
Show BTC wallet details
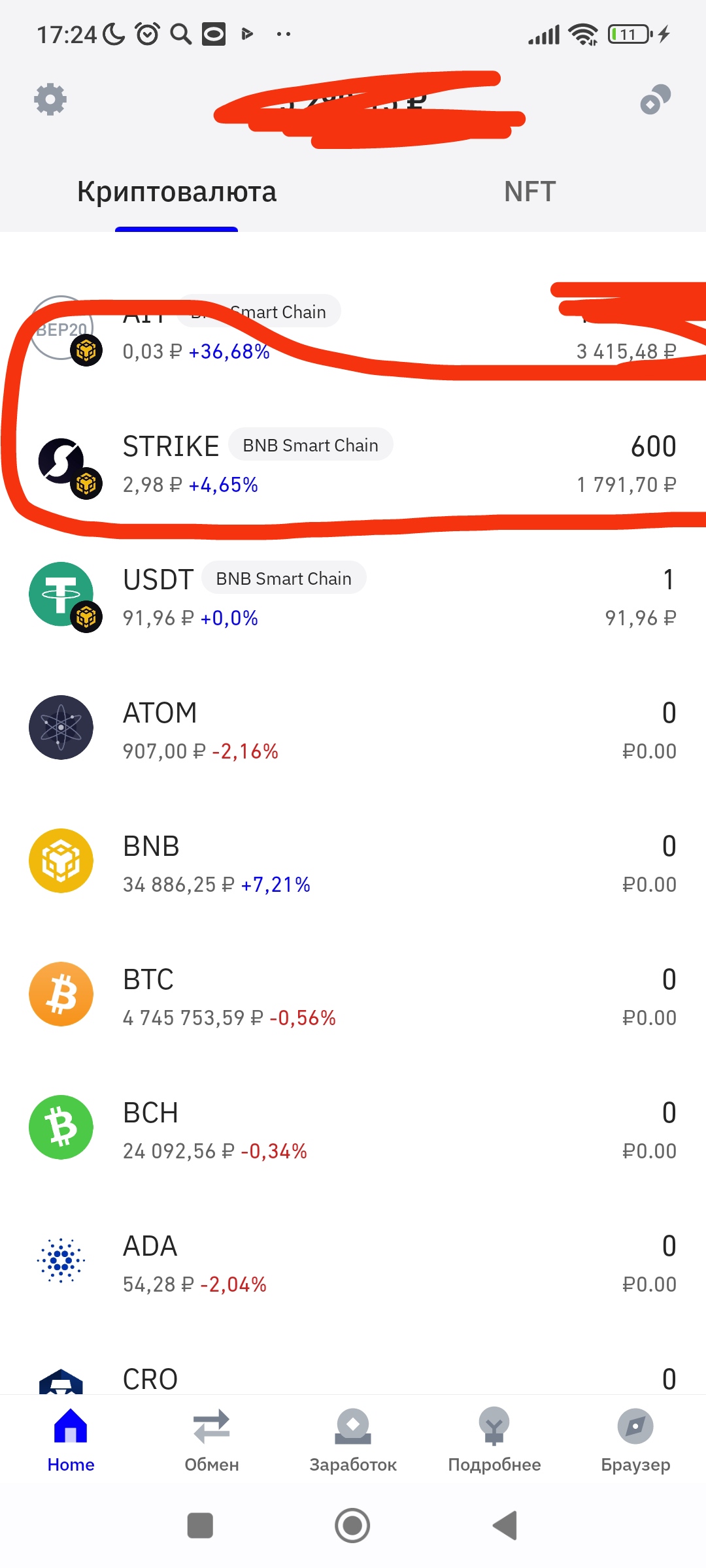click(x=353, y=997)
